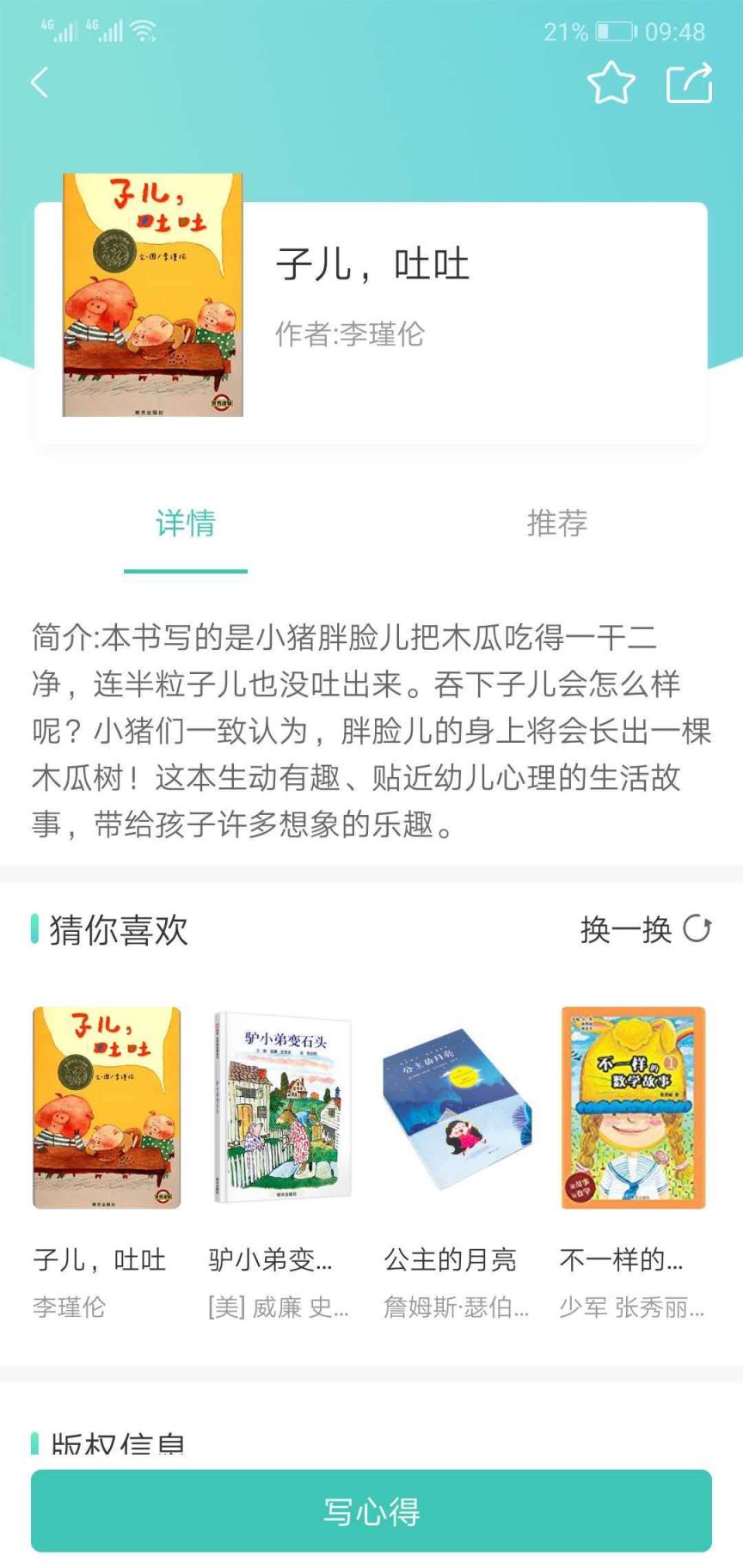
Task: Favorite this book using the star icon
Action: pyautogui.click(x=611, y=82)
